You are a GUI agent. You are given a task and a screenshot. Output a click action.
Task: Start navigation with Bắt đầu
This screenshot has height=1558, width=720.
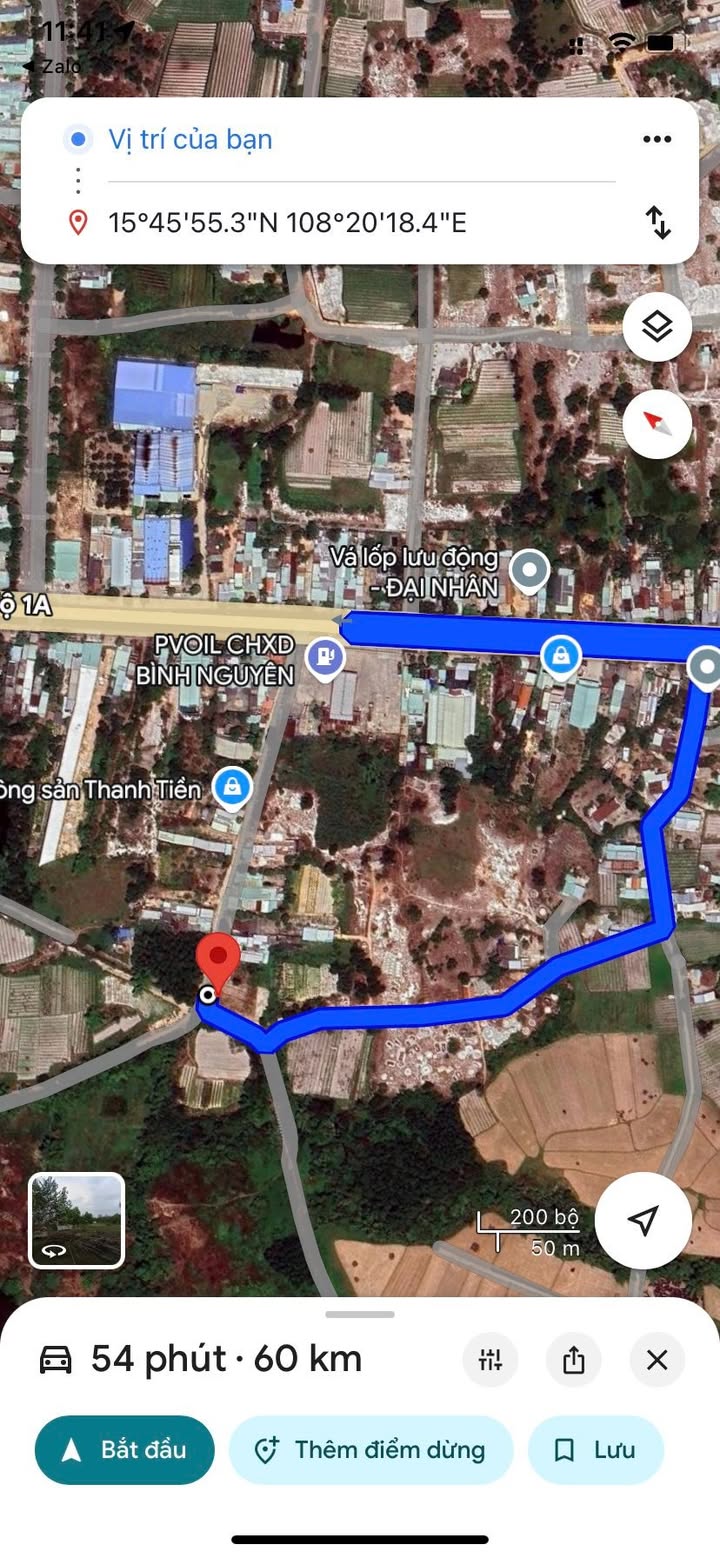[125, 1450]
